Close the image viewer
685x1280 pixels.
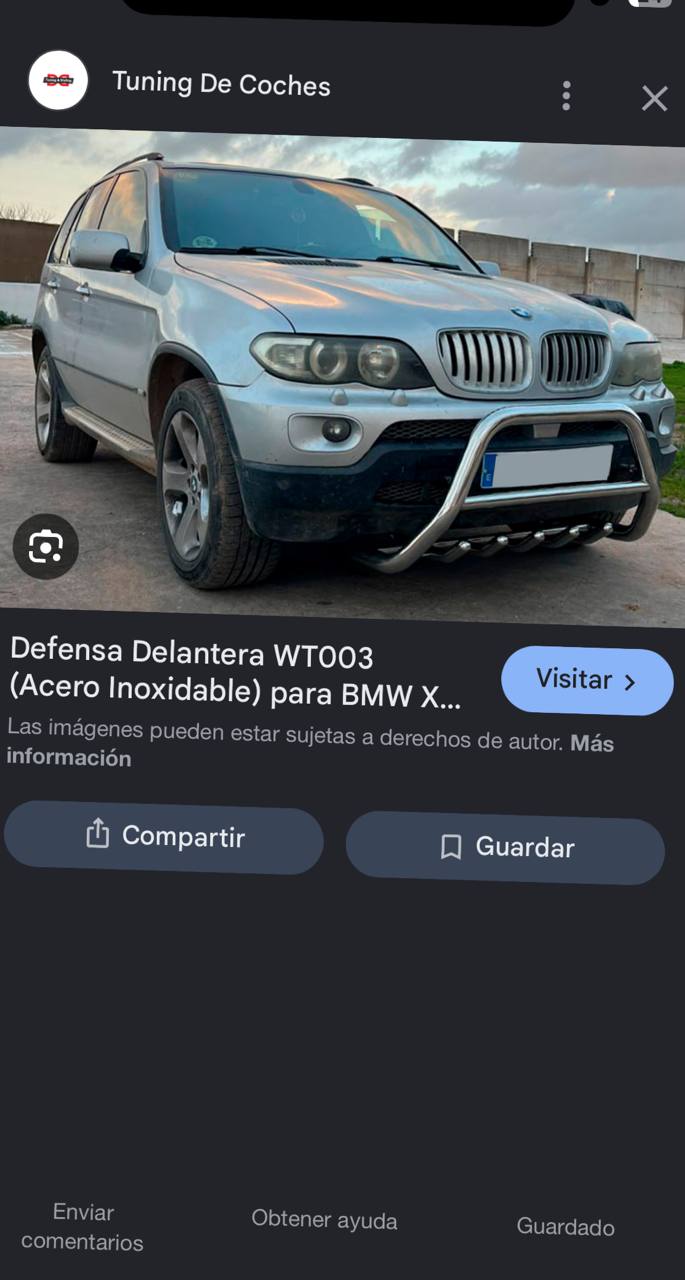pos(654,98)
